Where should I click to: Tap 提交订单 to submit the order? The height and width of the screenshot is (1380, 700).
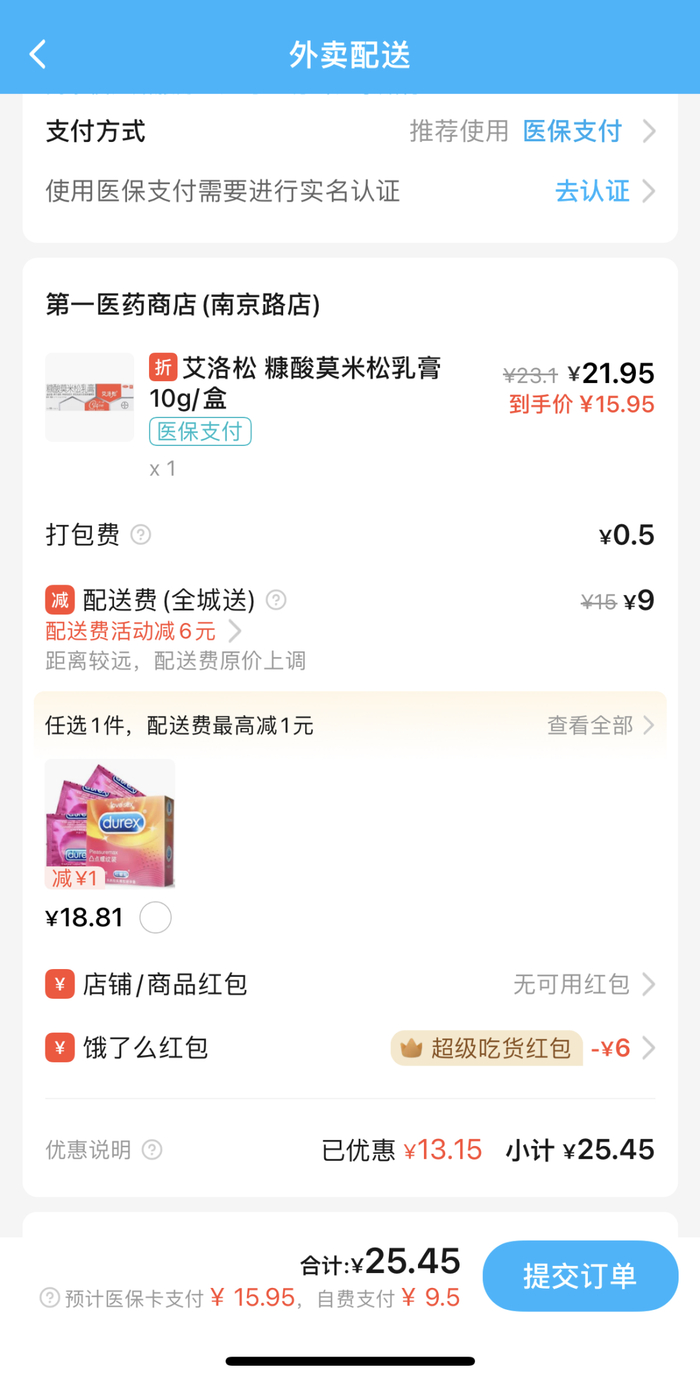579,1276
